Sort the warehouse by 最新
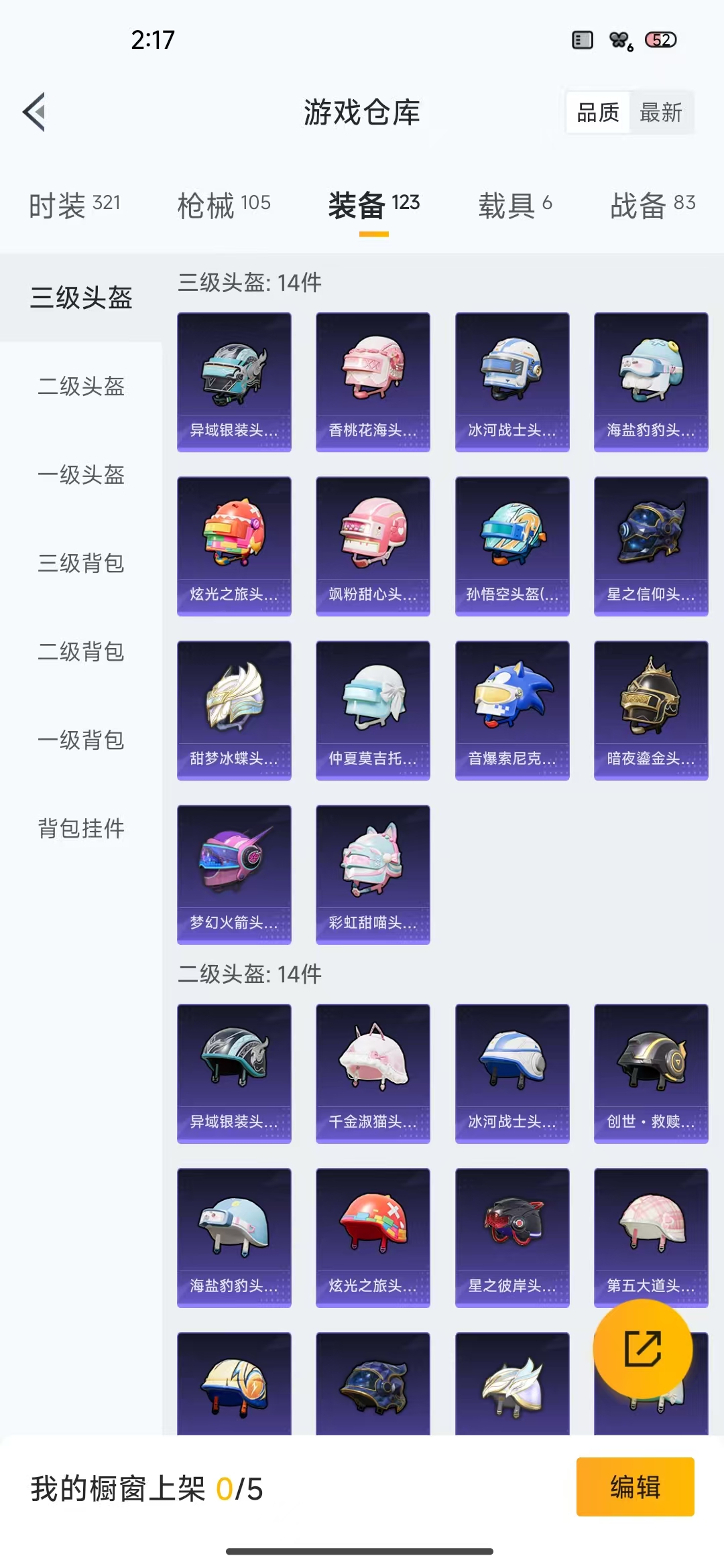 pyautogui.click(x=661, y=113)
